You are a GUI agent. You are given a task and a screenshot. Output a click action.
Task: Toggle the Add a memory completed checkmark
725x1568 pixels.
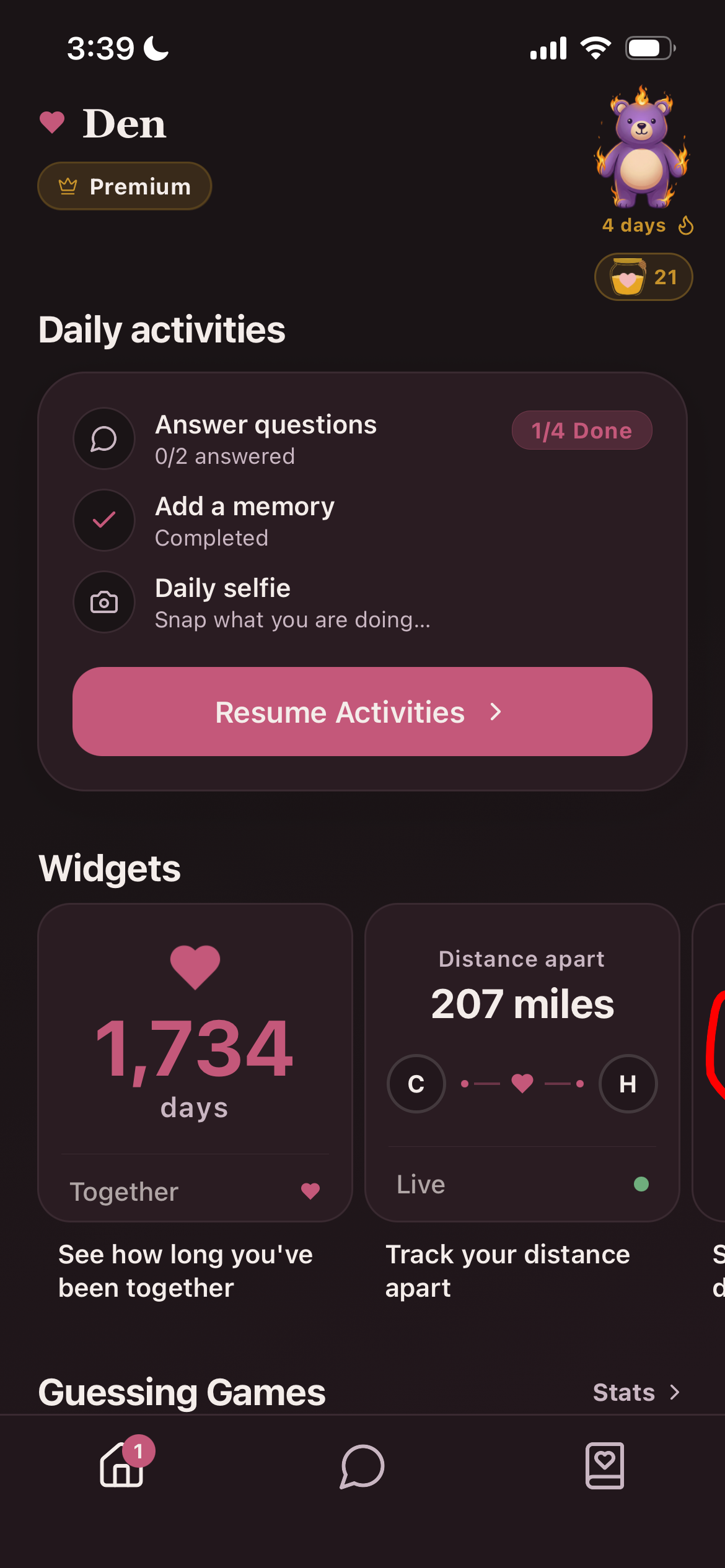(103, 520)
